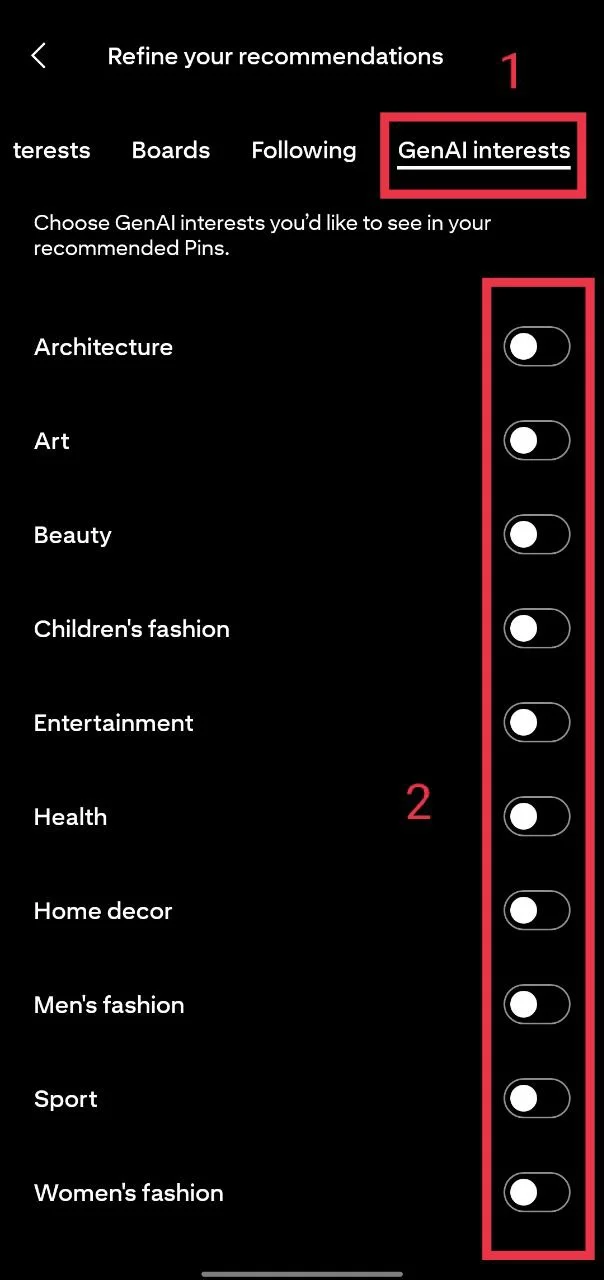This screenshot has width=604, height=1280.
Task: Open the partly hidden Interests tab
Action: tap(50, 150)
